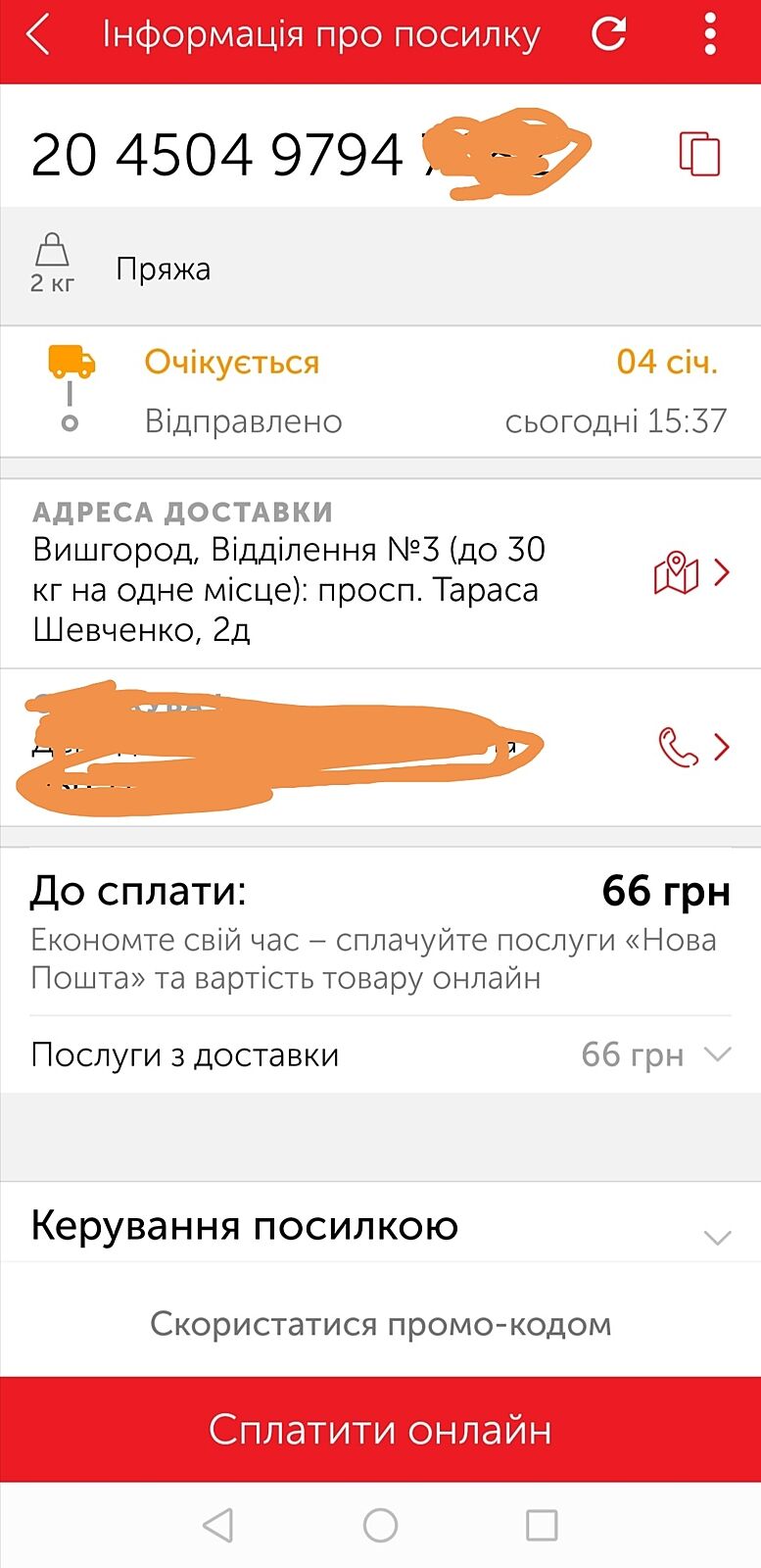
Task: Go to the system home screen
Action: 380,1525
